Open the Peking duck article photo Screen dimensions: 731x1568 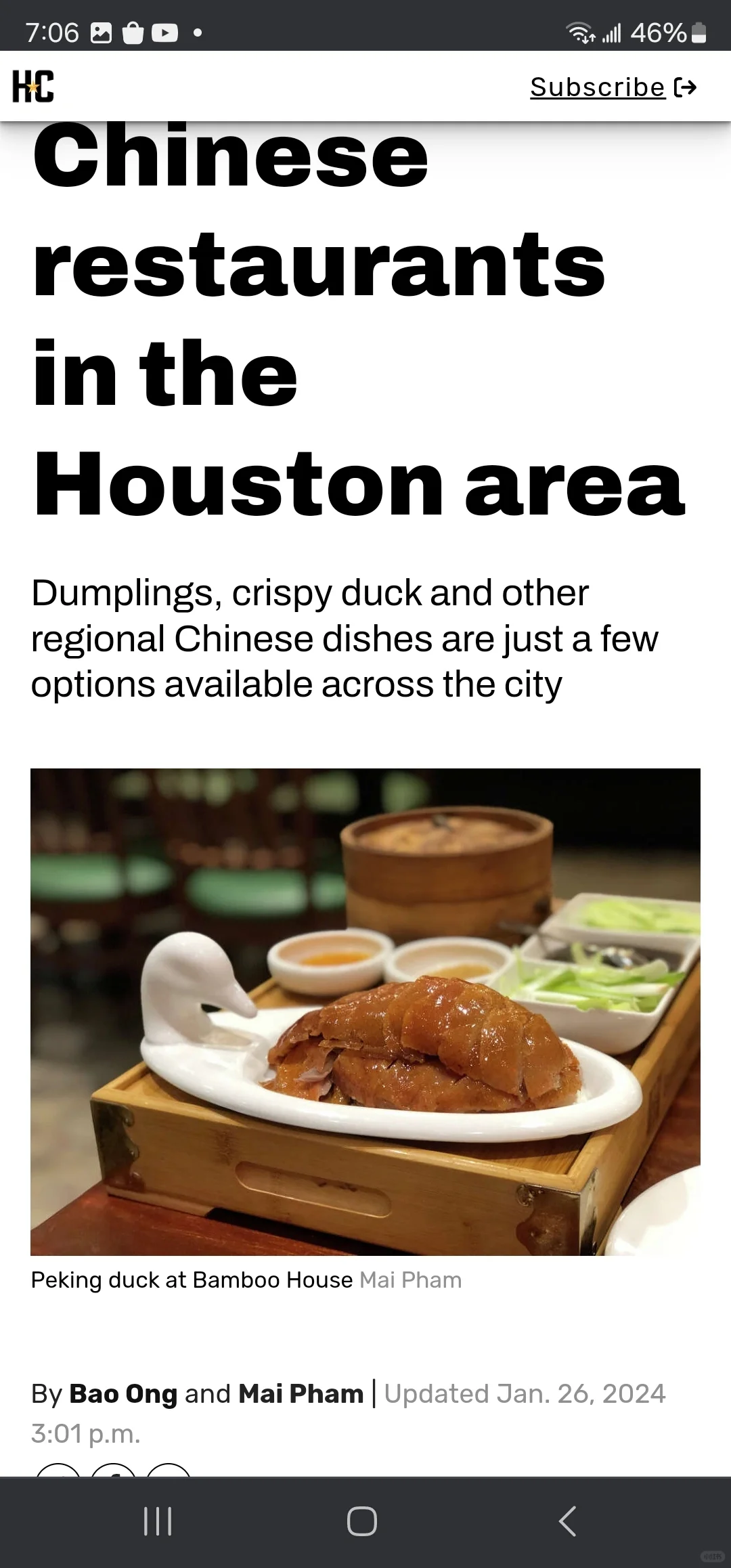(x=365, y=1011)
